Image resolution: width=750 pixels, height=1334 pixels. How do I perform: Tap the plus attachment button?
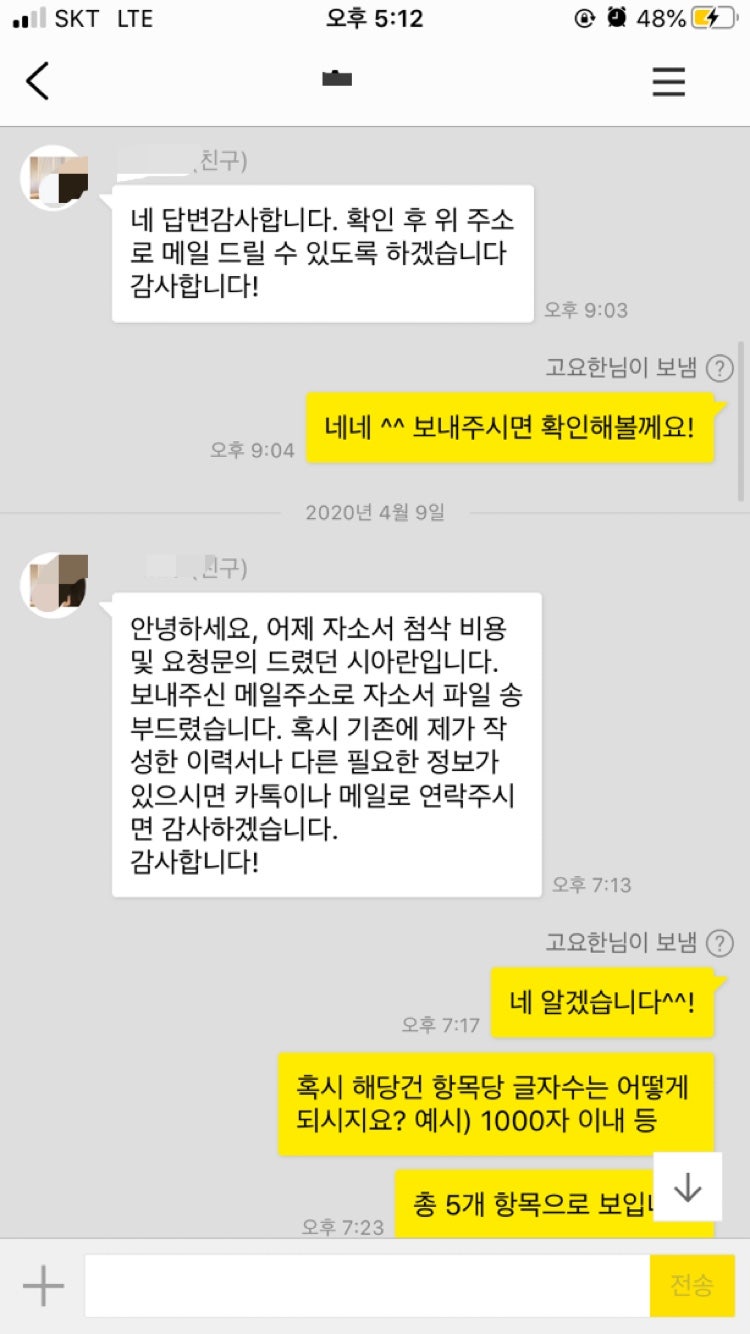point(43,1286)
